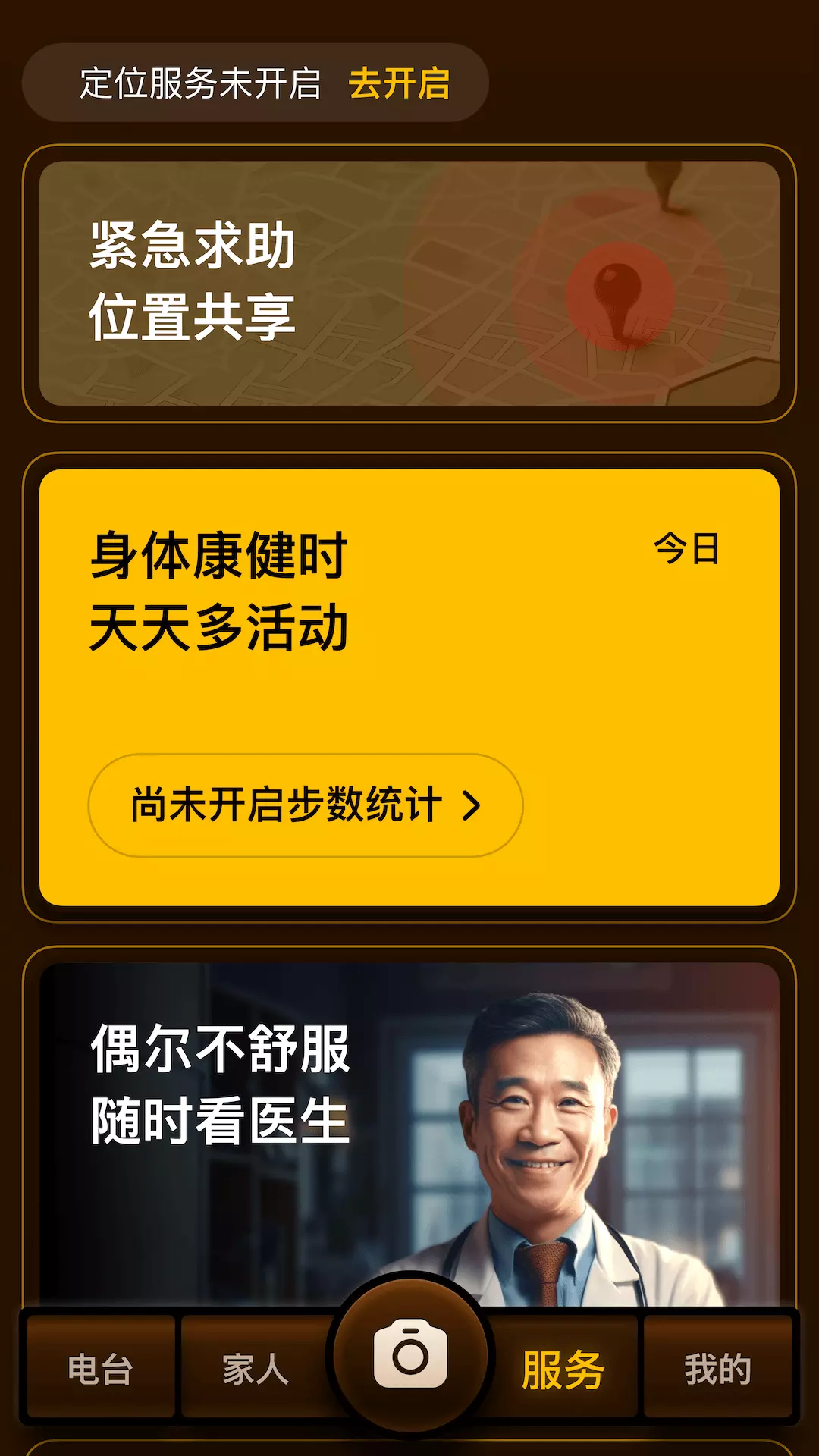Switch to the 电台 tab
The image size is (819, 1456).
point(101,1370)
